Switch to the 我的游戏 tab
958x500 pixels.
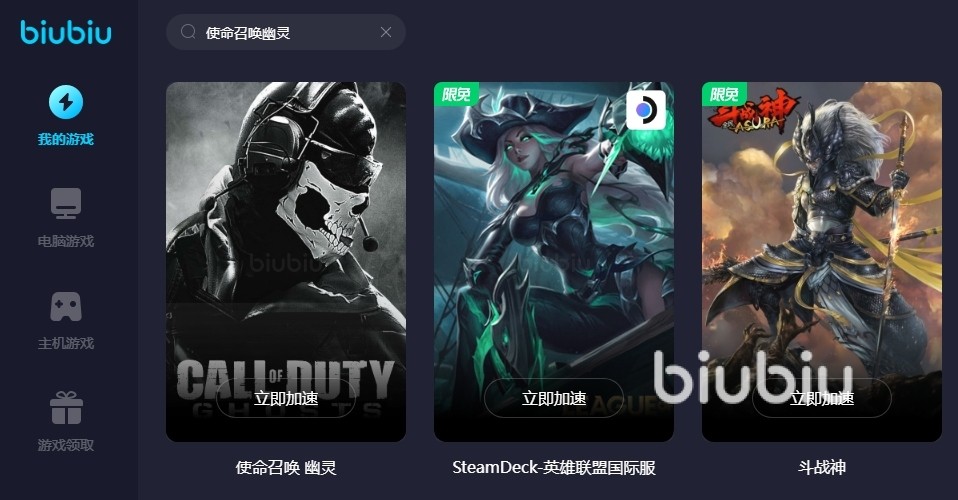click(x=66, y=116)
